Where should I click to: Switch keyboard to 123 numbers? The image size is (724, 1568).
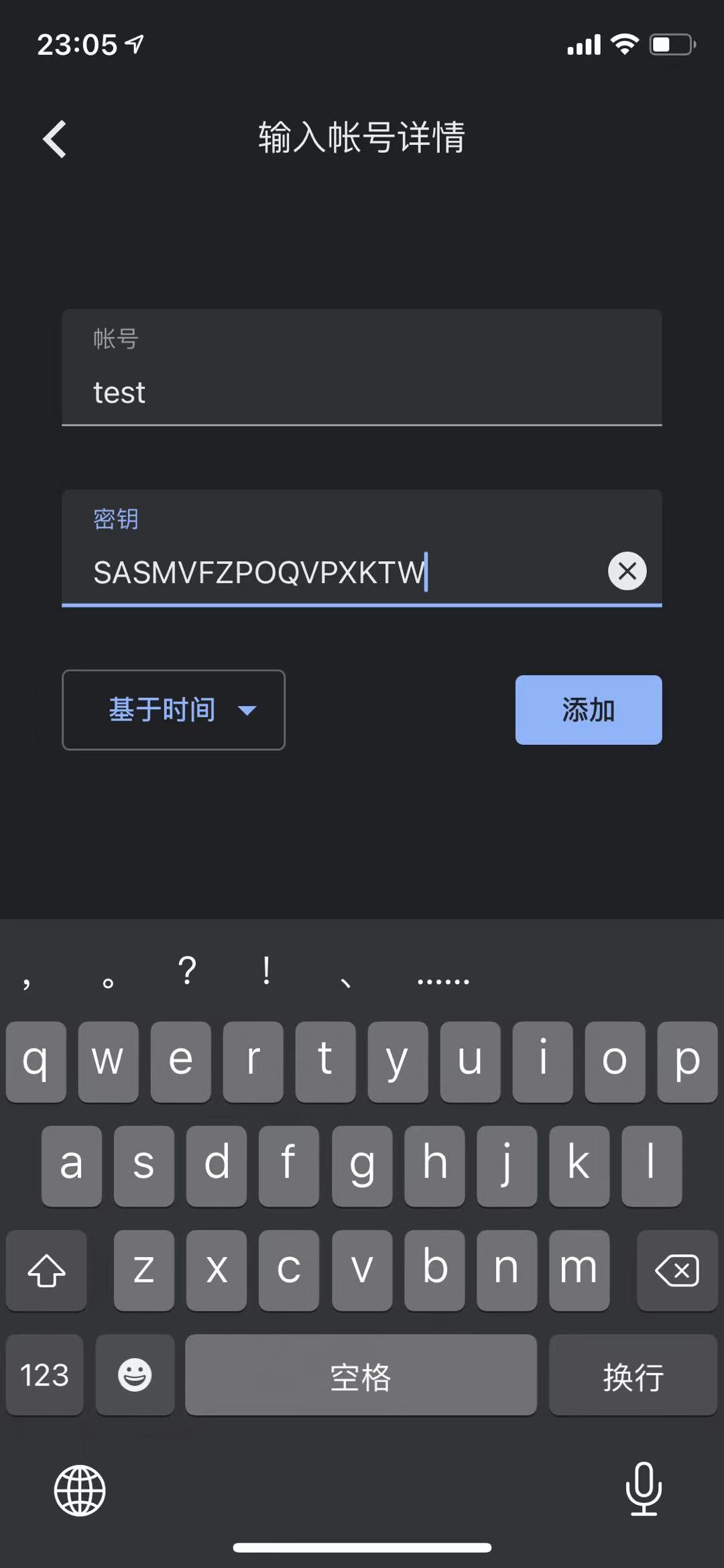44,1376
